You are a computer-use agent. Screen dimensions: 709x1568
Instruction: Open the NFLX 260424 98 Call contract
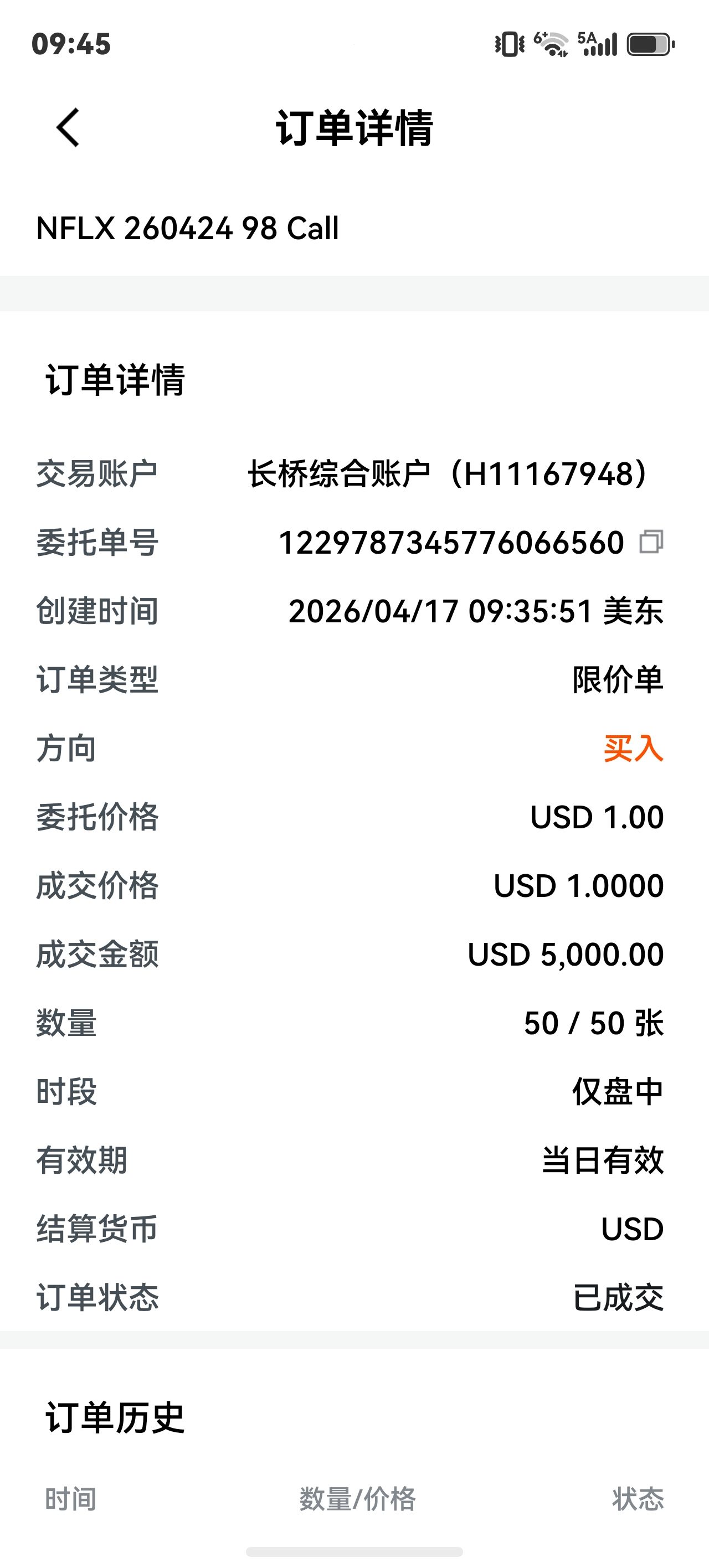pyautogui.click(x=188, y=229)
